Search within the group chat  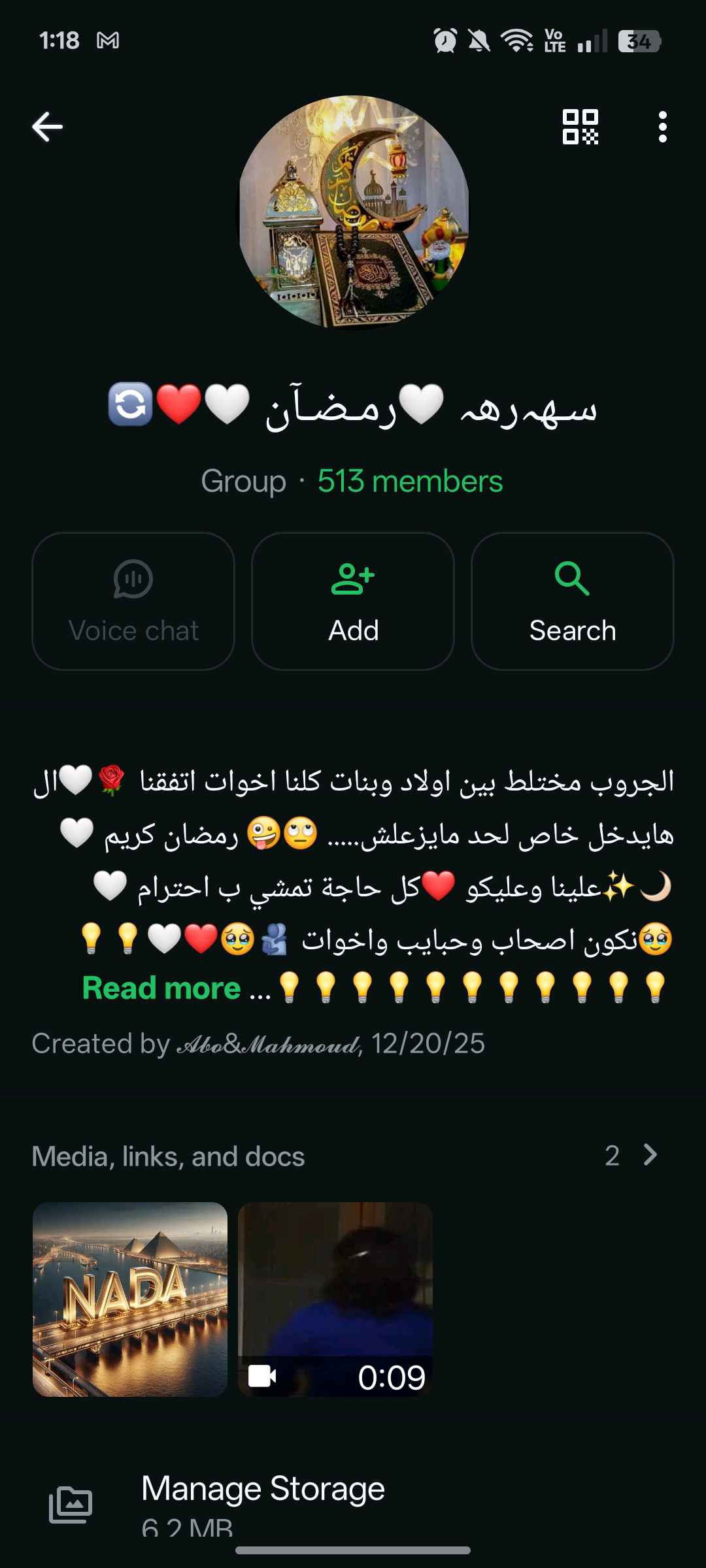pyautogui.click(x=572, y=601)
